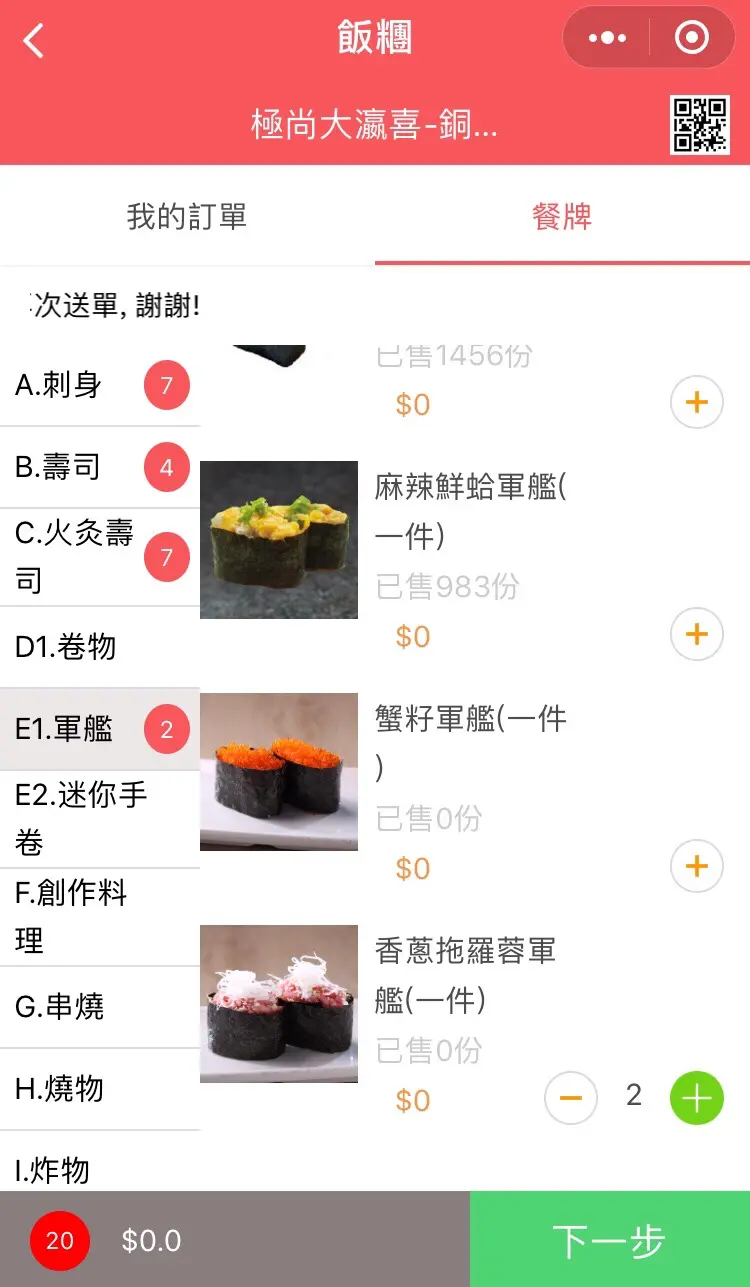750x1287 pixels.
Task: Select the E1.軍艦 category
Action: tap(100, 729)
